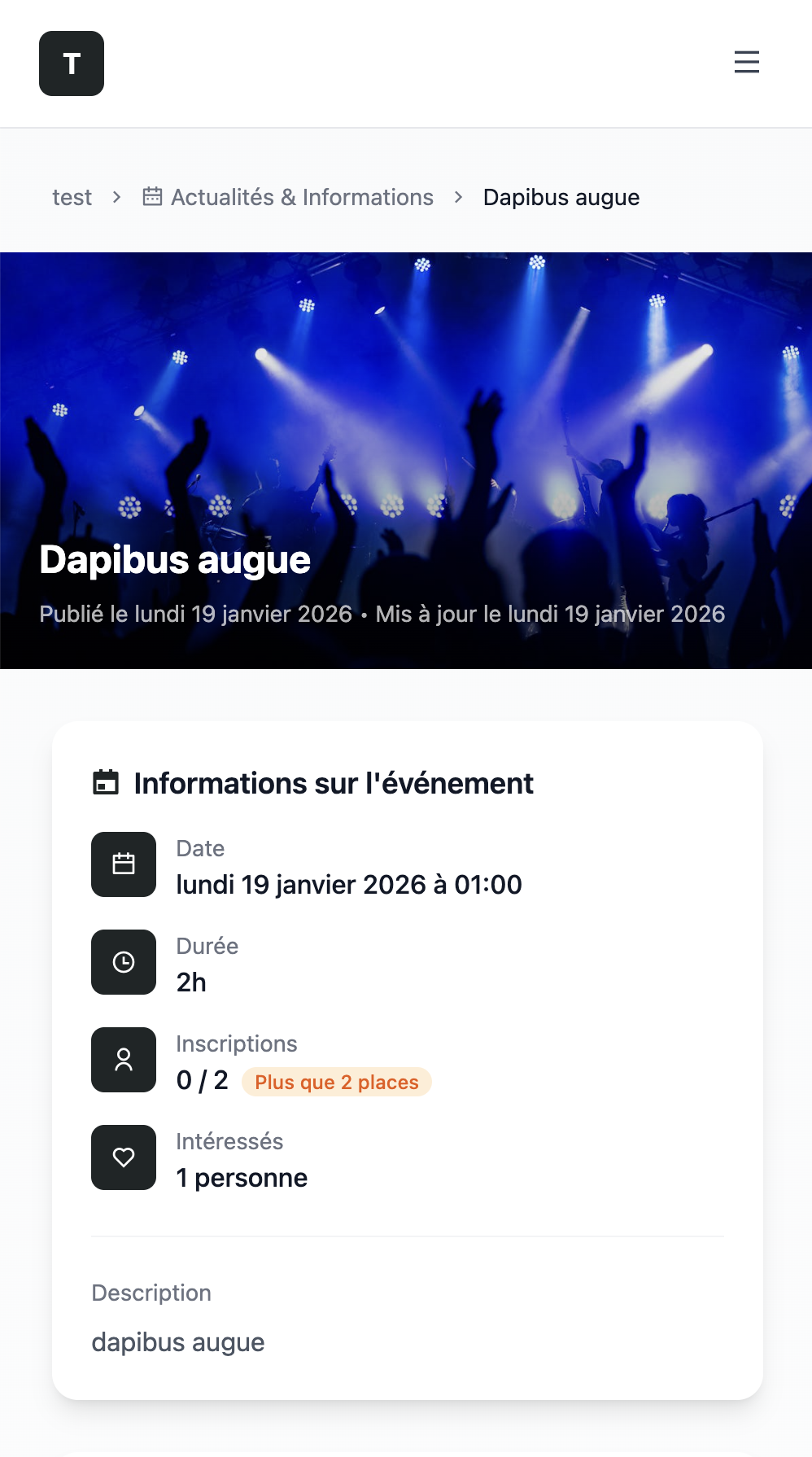This screenshot has width=812, height=1457.
Task: Select the Description heading
Action: [x=151, y=1293]
